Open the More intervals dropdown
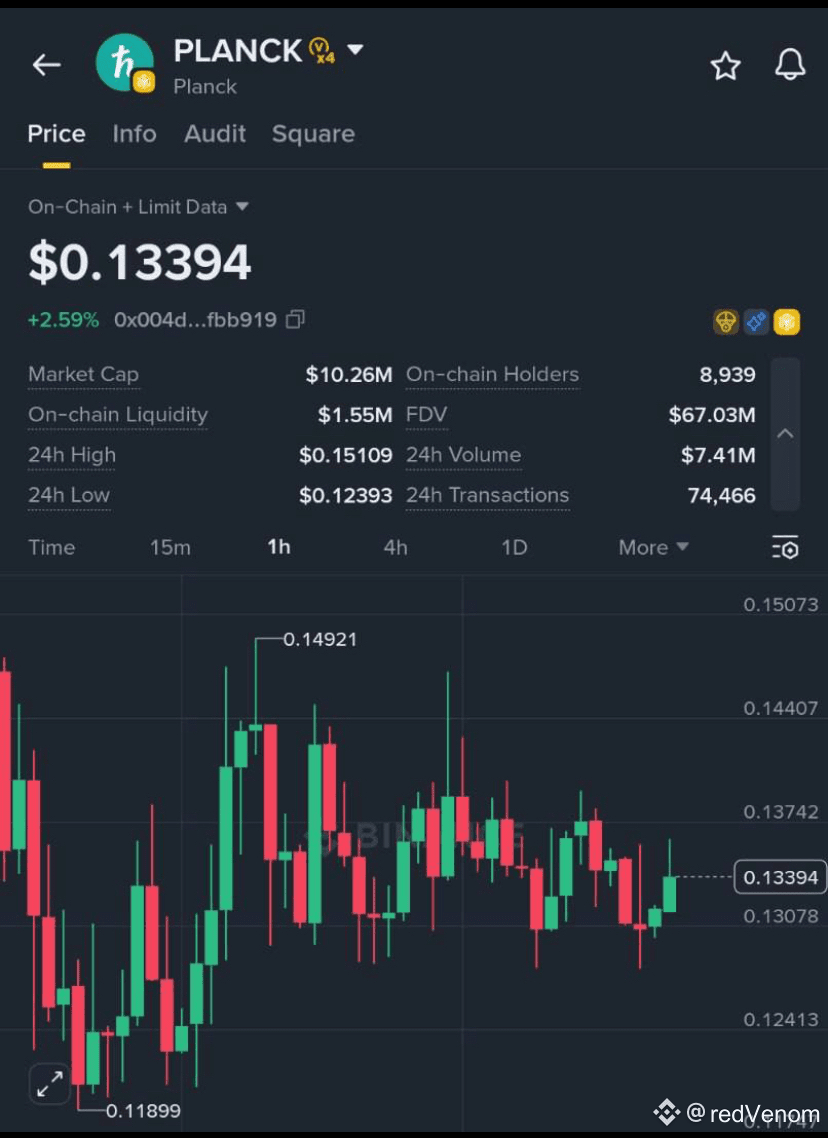 [653, 547]
